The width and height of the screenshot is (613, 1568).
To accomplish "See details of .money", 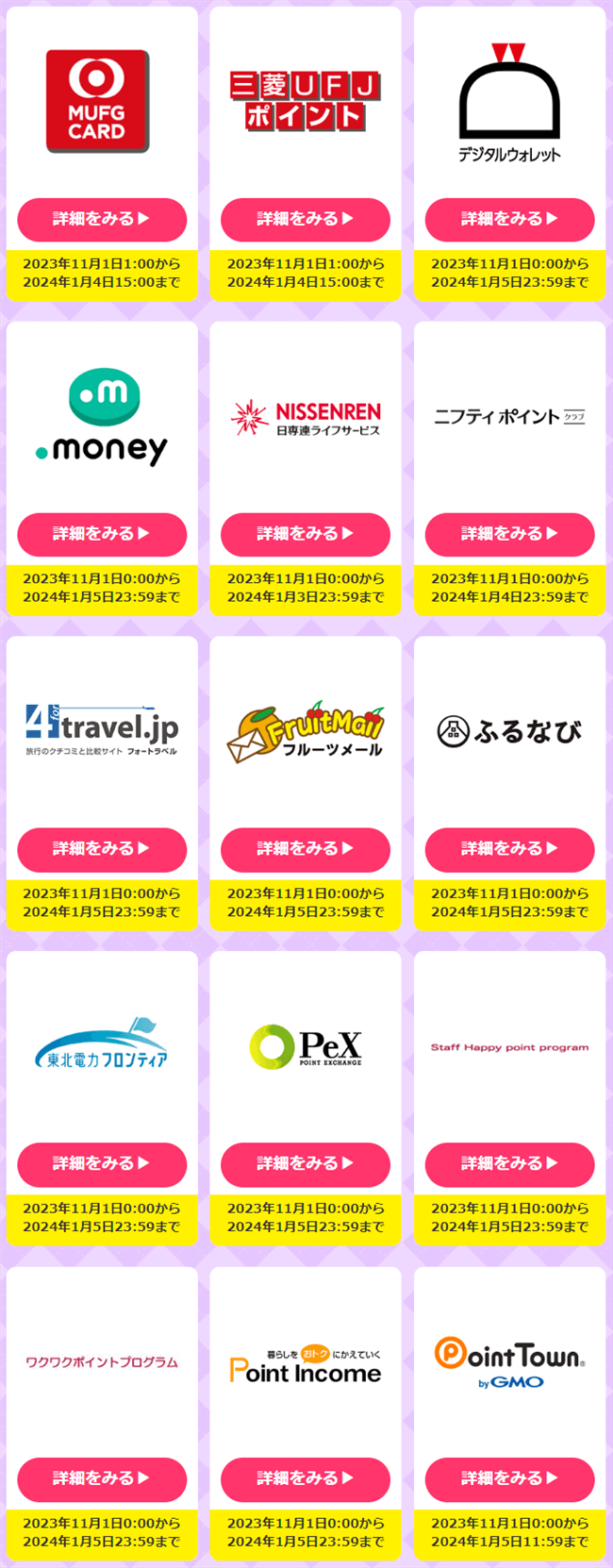I will (102, 534).
